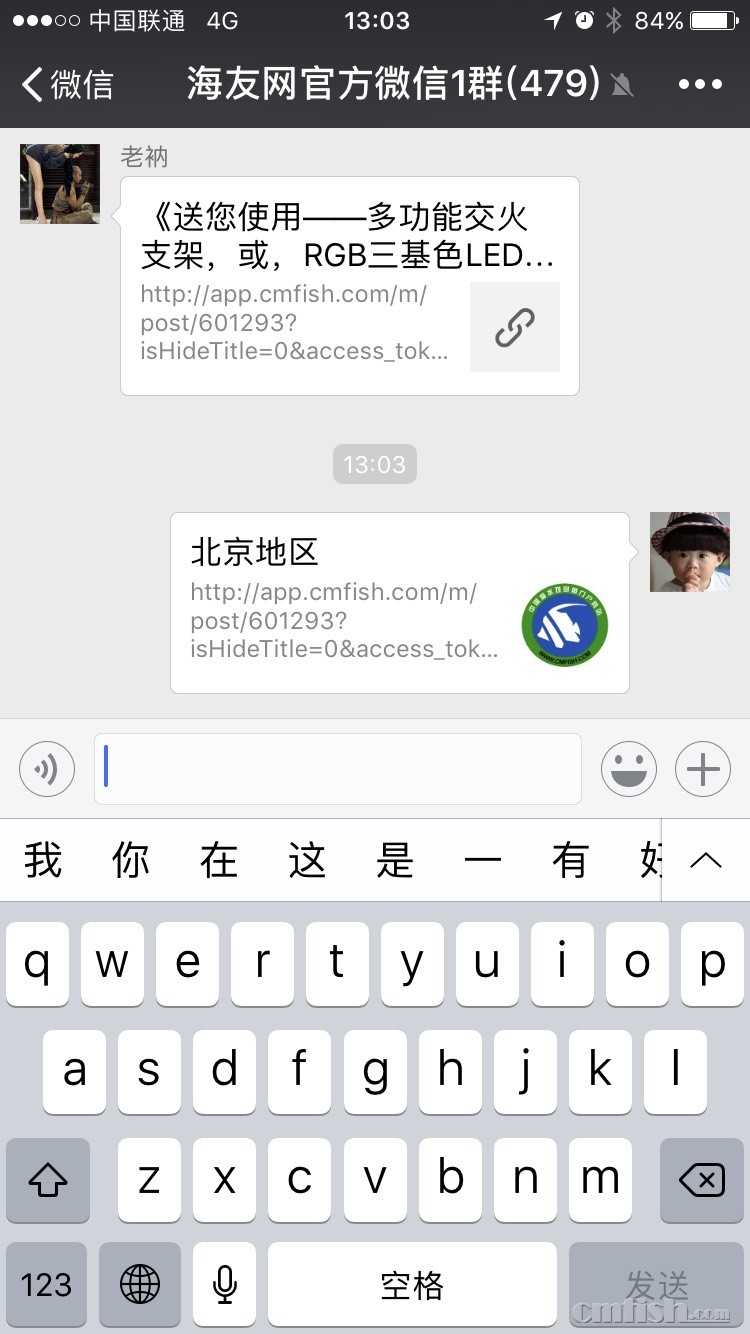Open the 北京地区 shared link card

pyautogui.click(x=399, y=602)
